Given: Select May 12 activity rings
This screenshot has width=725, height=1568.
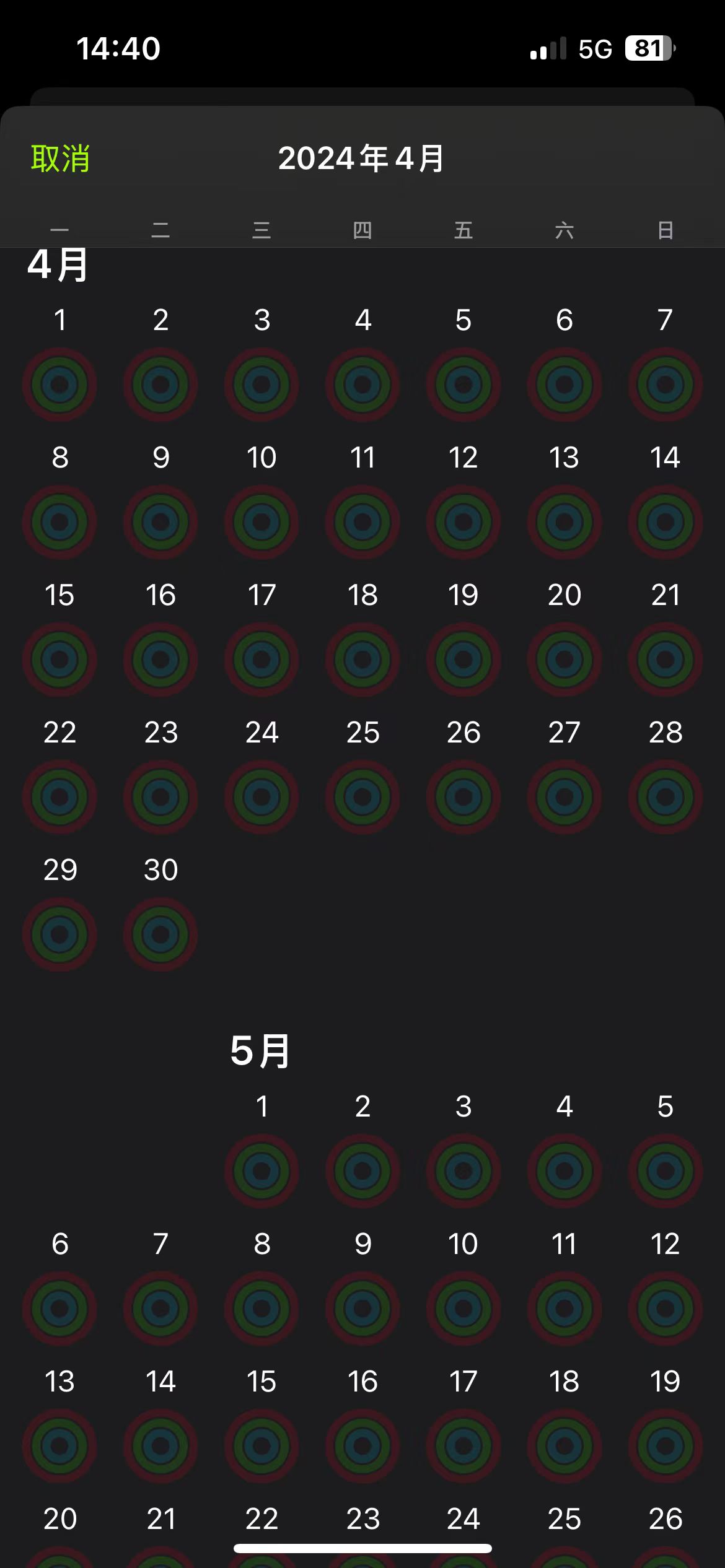Looking at the screenshot, I should 665,1308.
